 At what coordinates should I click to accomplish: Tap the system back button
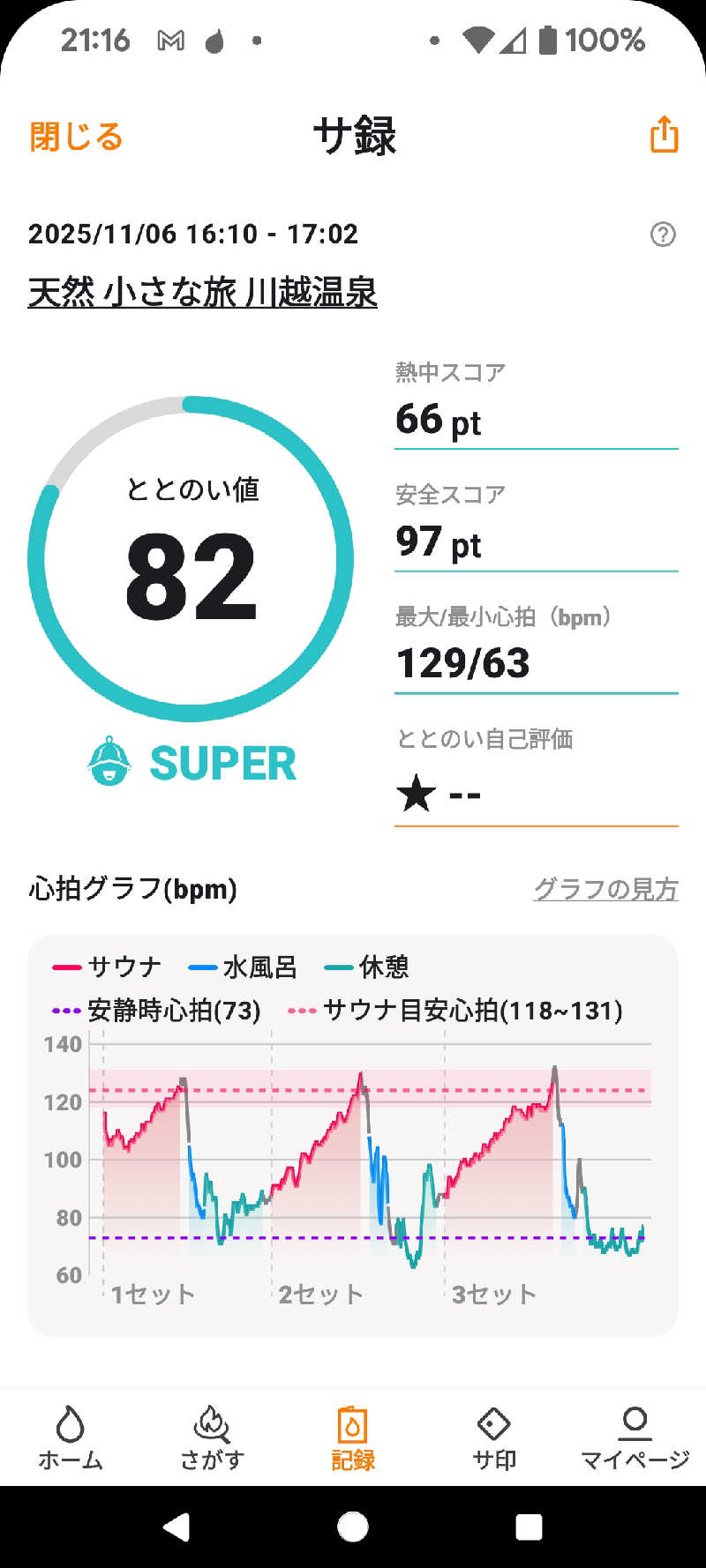coord(176,1527)
